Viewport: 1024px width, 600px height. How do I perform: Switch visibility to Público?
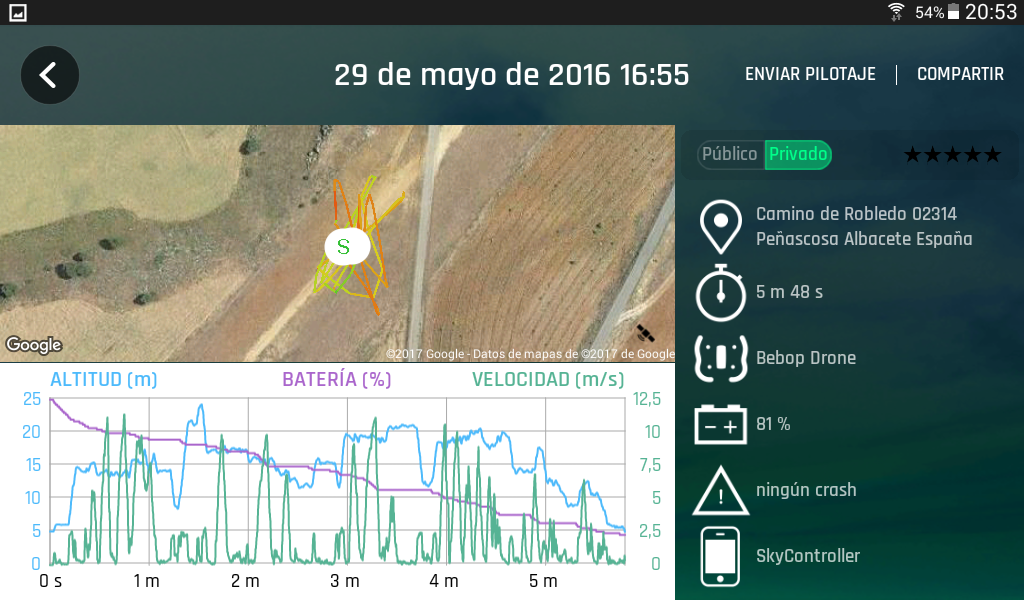coord(730,154)
